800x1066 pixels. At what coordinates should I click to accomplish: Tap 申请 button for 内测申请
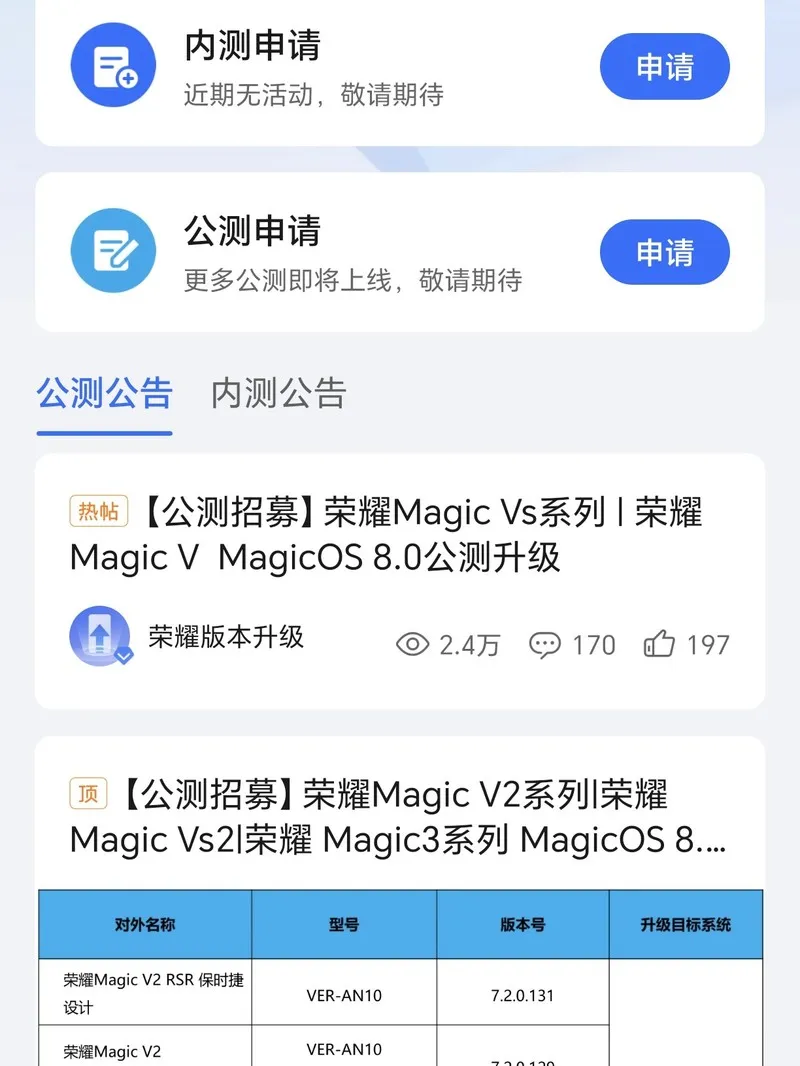pyautogui.click(x=664, y=67)
